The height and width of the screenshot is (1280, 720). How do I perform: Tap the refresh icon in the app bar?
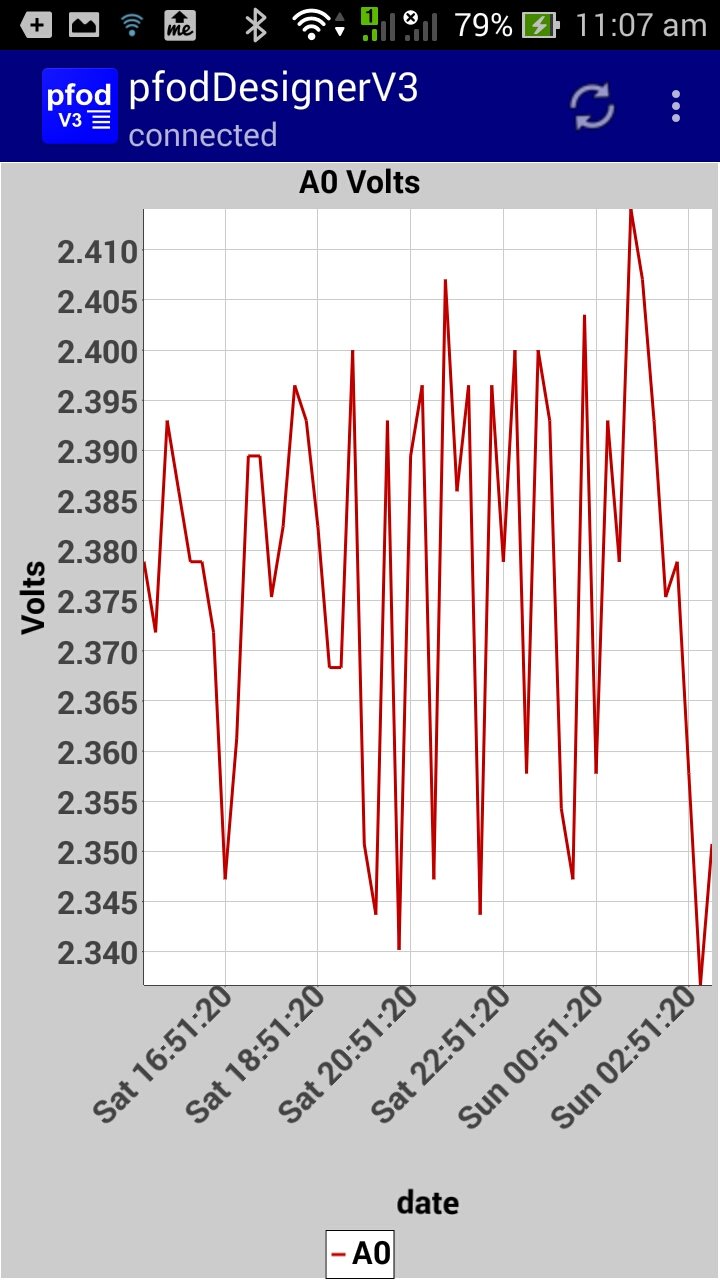click(593, 106)
